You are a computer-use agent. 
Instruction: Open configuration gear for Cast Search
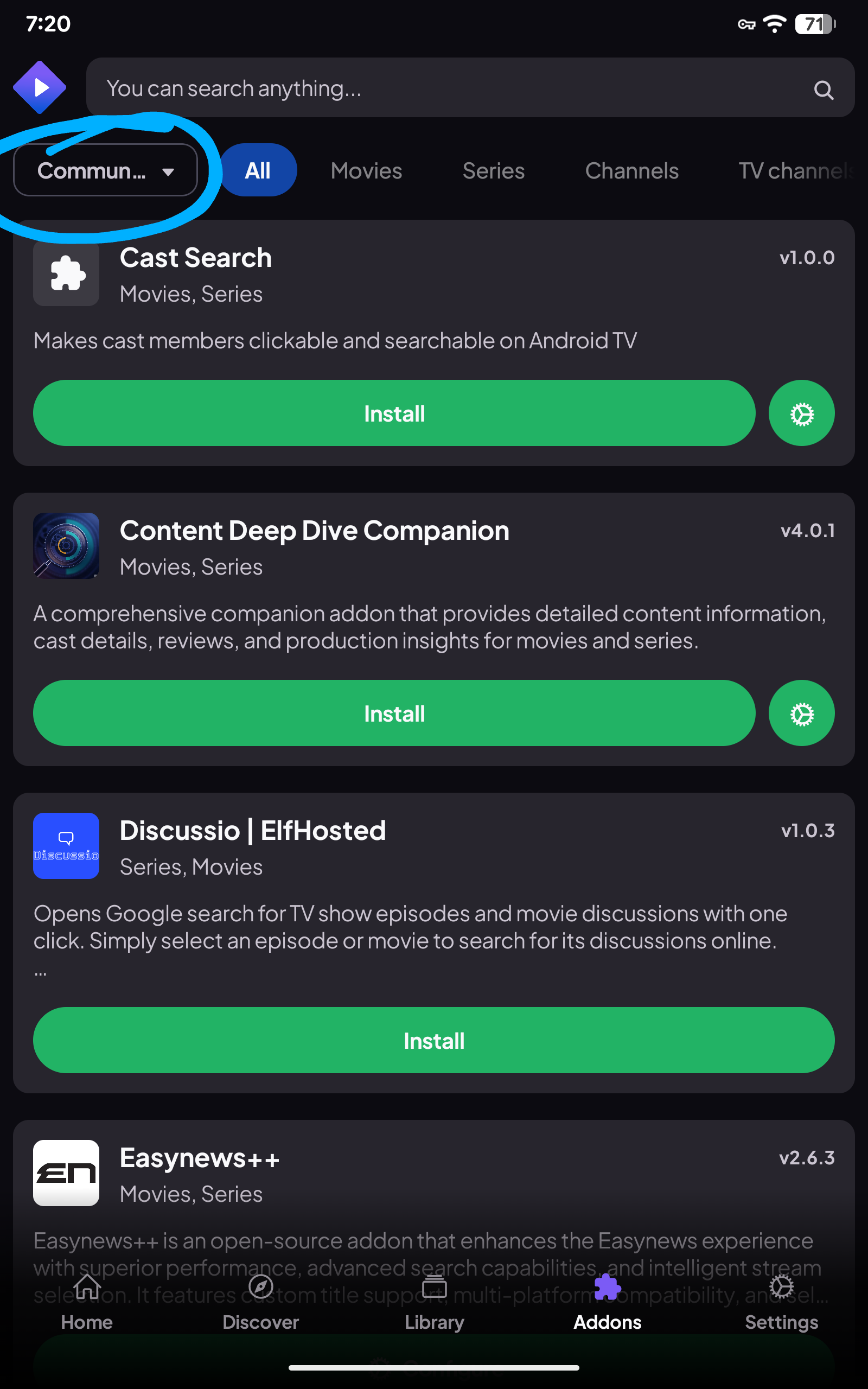[x=801, y=413]
